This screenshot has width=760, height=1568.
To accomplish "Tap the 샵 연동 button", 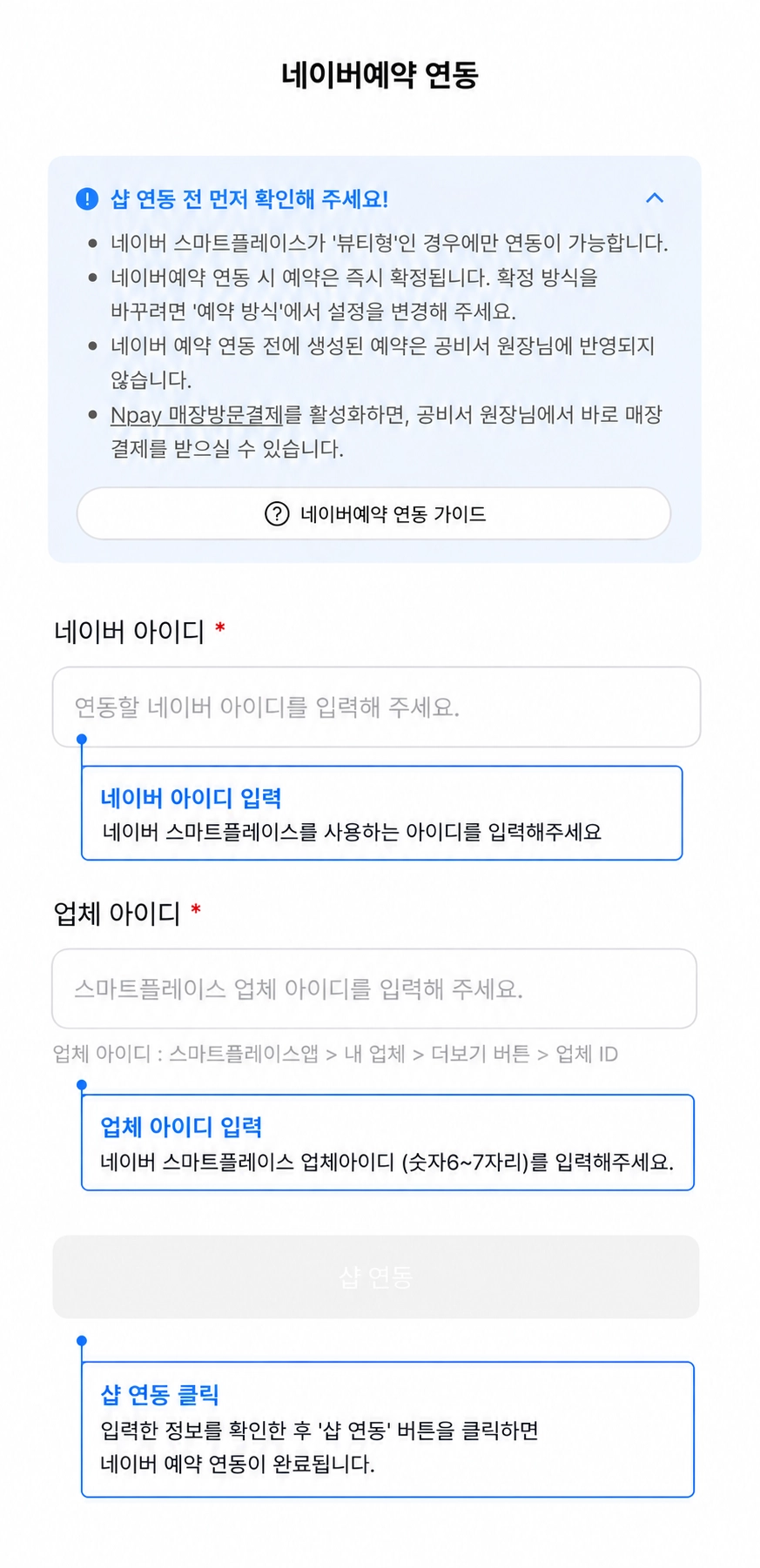I will click(376, 1277).
